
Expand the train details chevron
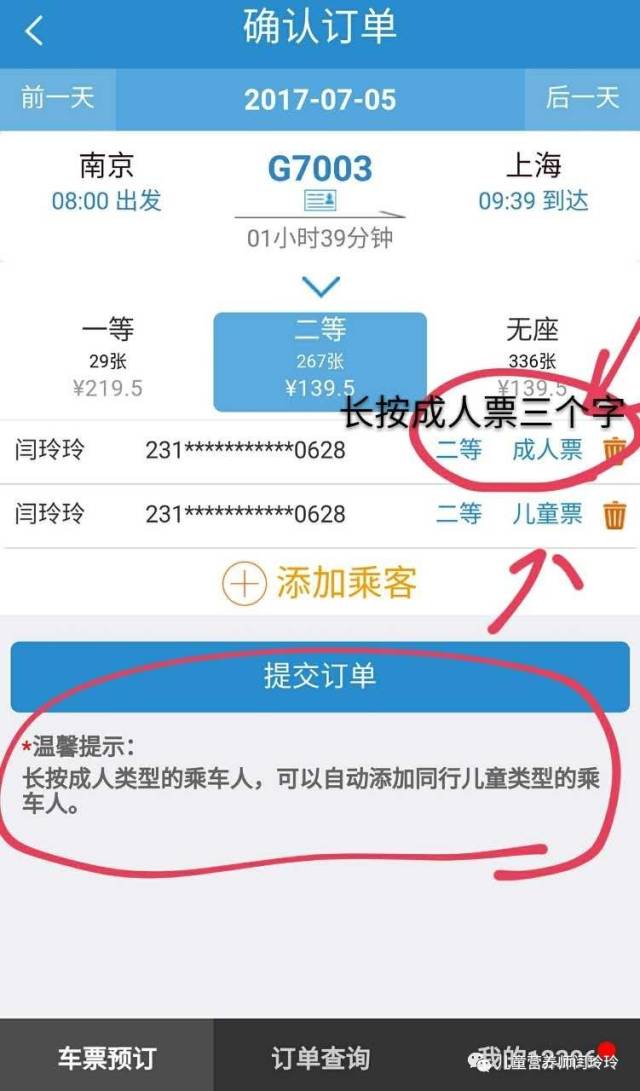pos(320,285)
